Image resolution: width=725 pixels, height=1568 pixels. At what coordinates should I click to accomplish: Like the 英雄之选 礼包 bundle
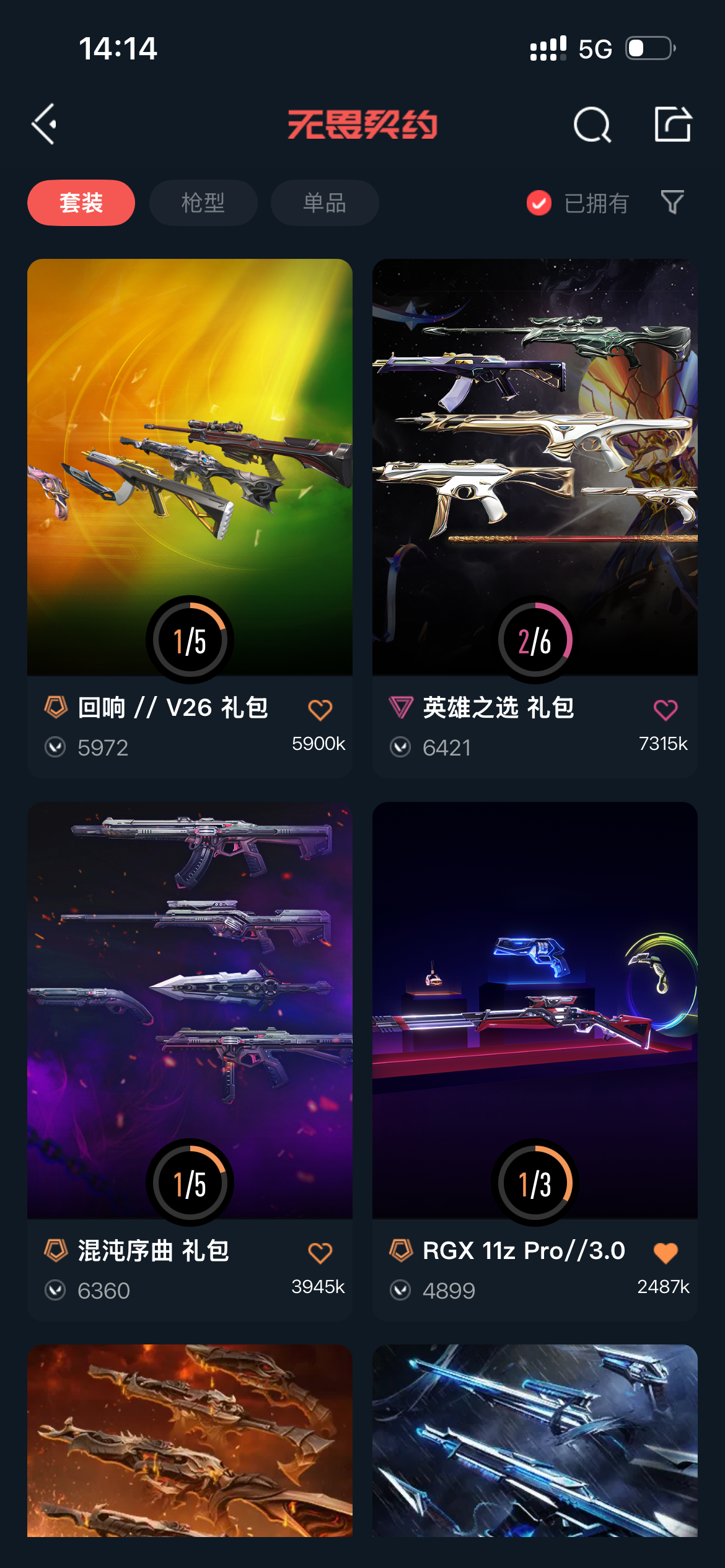pyautogui.click(x=666, y=710)
